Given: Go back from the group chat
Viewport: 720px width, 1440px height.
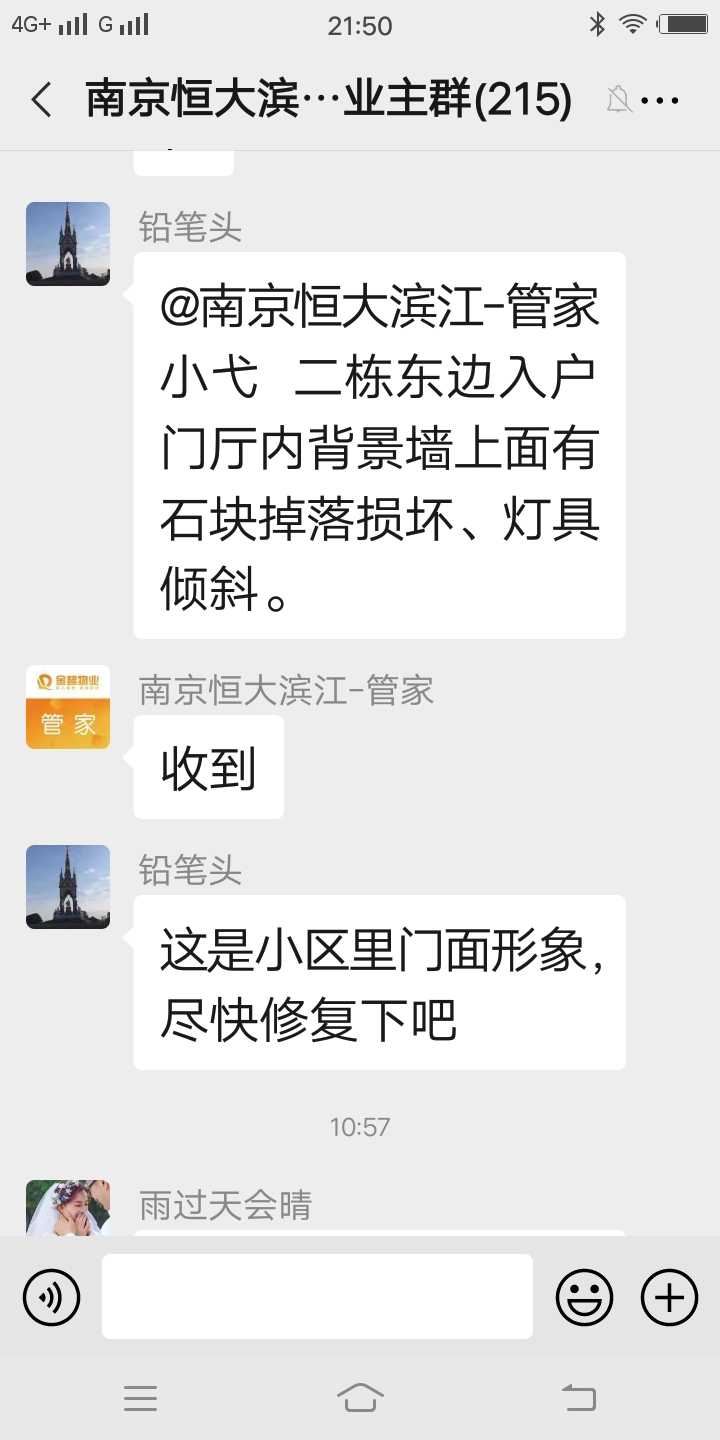Looking at the screenshot, I should (42, 100).
